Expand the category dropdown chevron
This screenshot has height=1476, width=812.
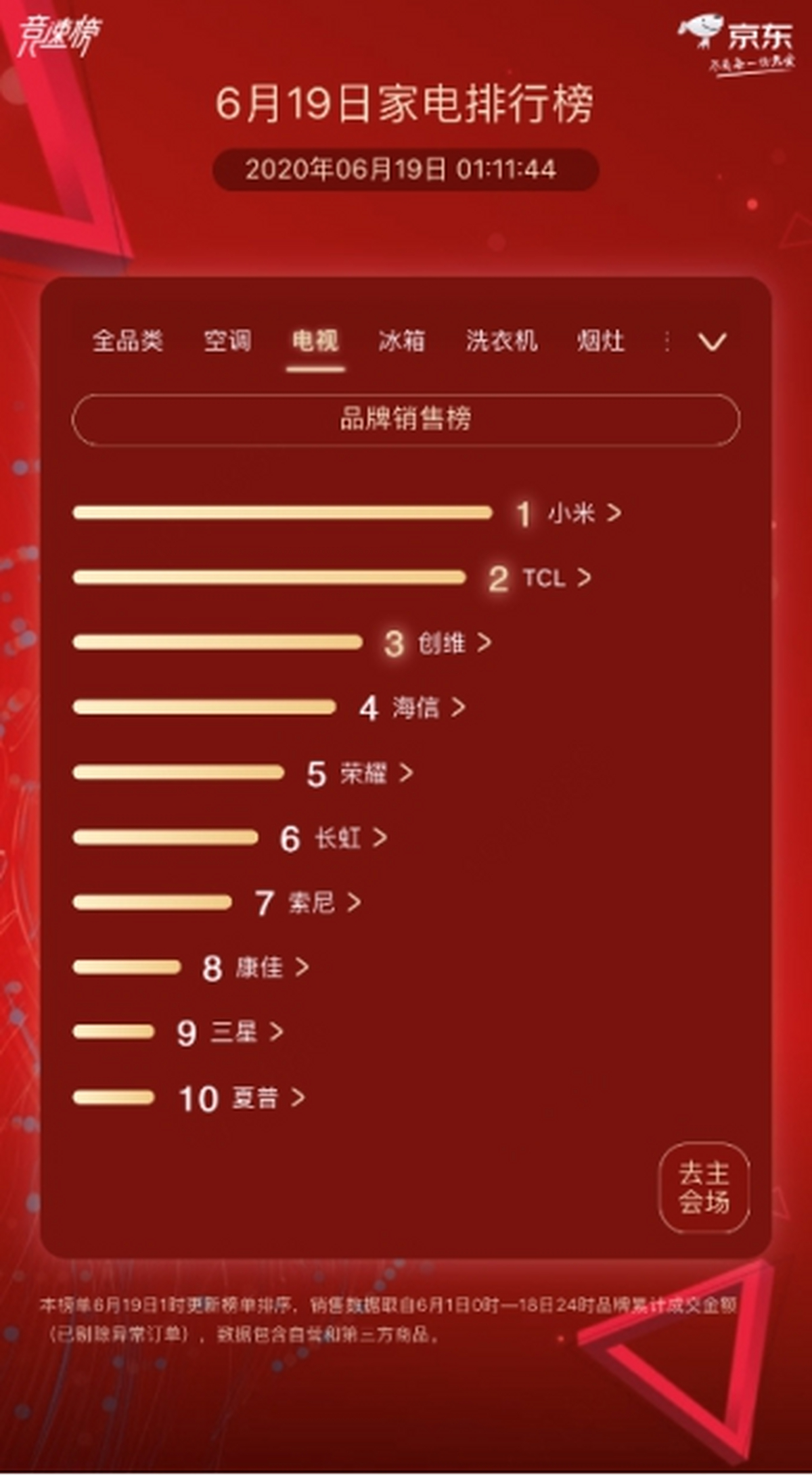712,342
